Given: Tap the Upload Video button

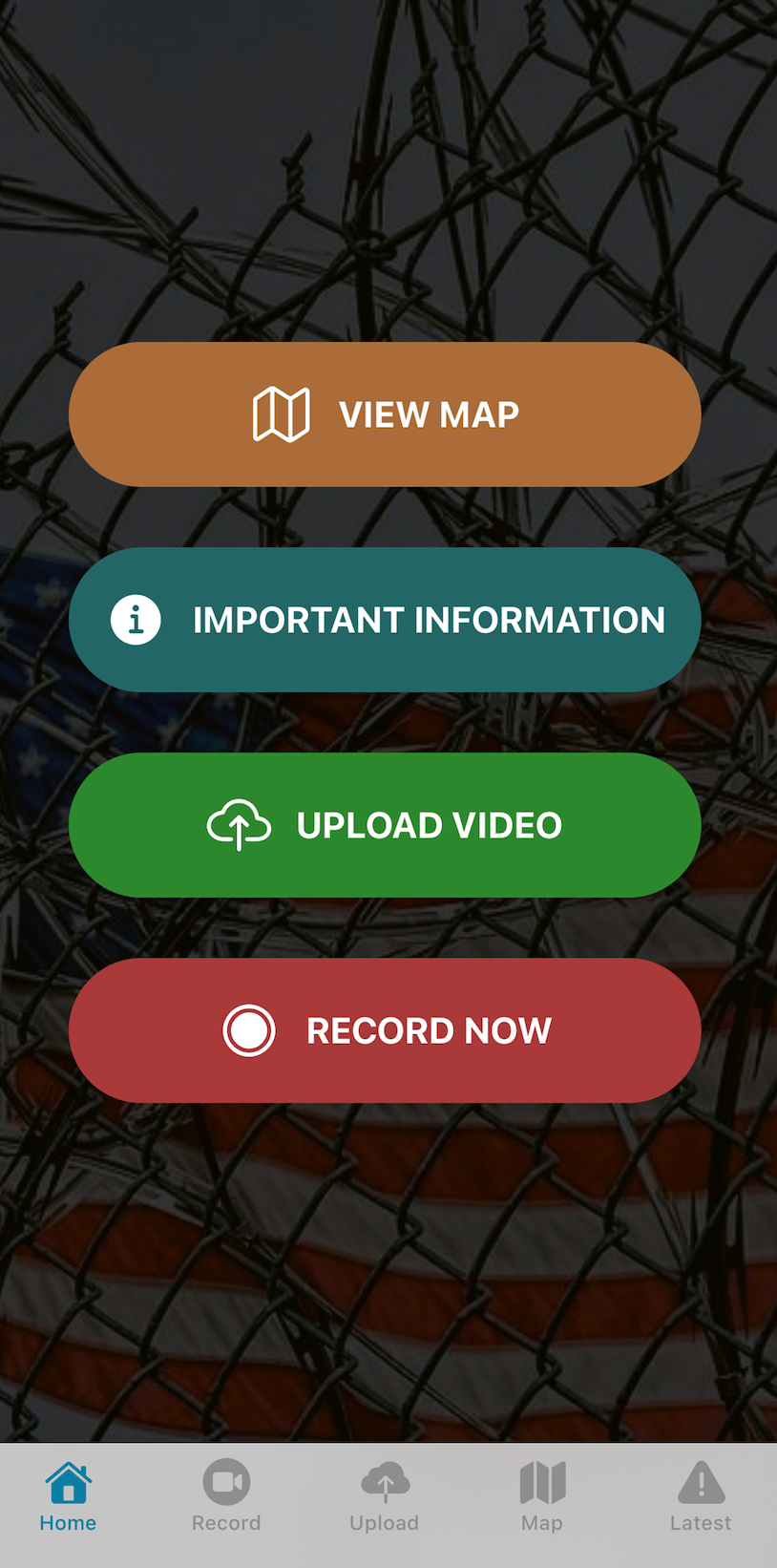Looking at the screenshot, I should [x=385, y=825].
